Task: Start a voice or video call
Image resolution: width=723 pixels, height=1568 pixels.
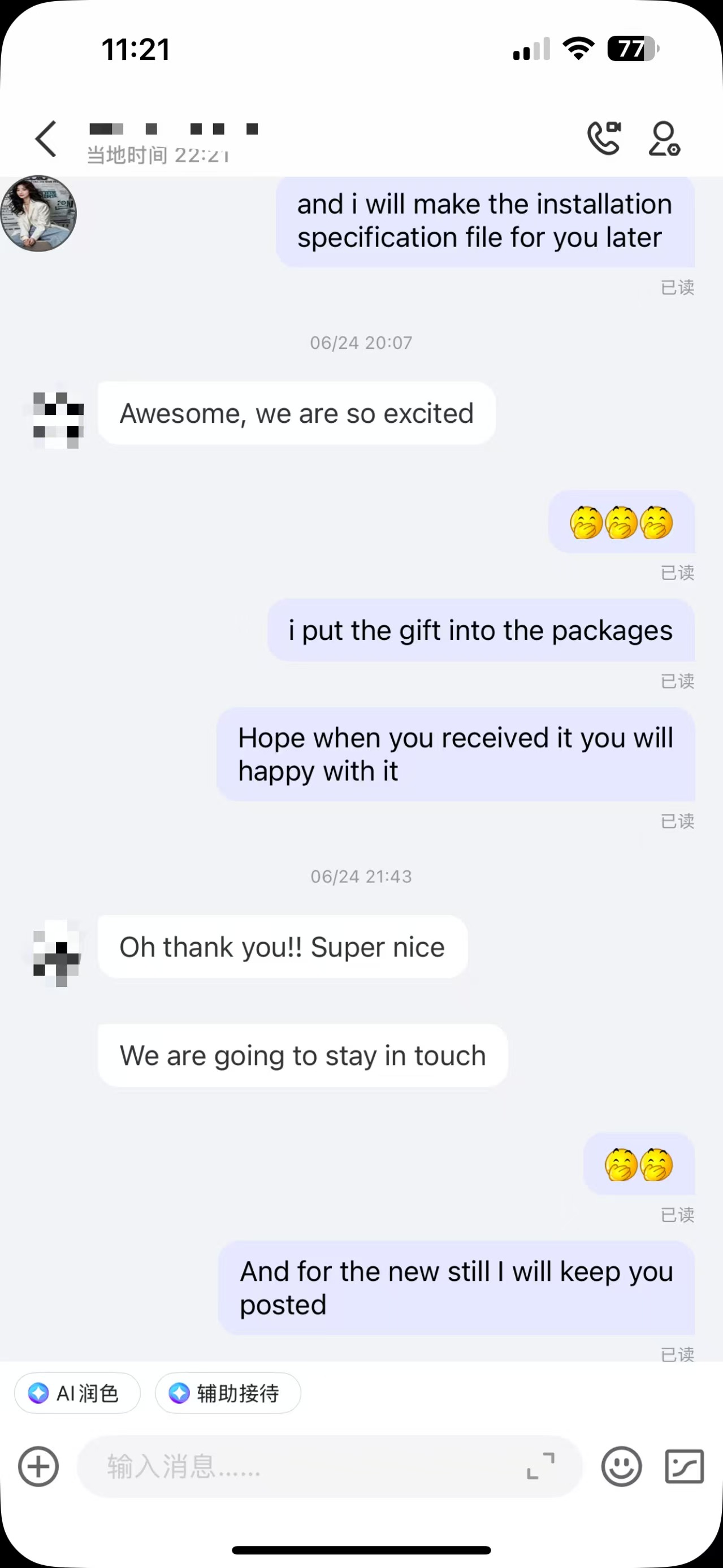Action: point(604,139)
